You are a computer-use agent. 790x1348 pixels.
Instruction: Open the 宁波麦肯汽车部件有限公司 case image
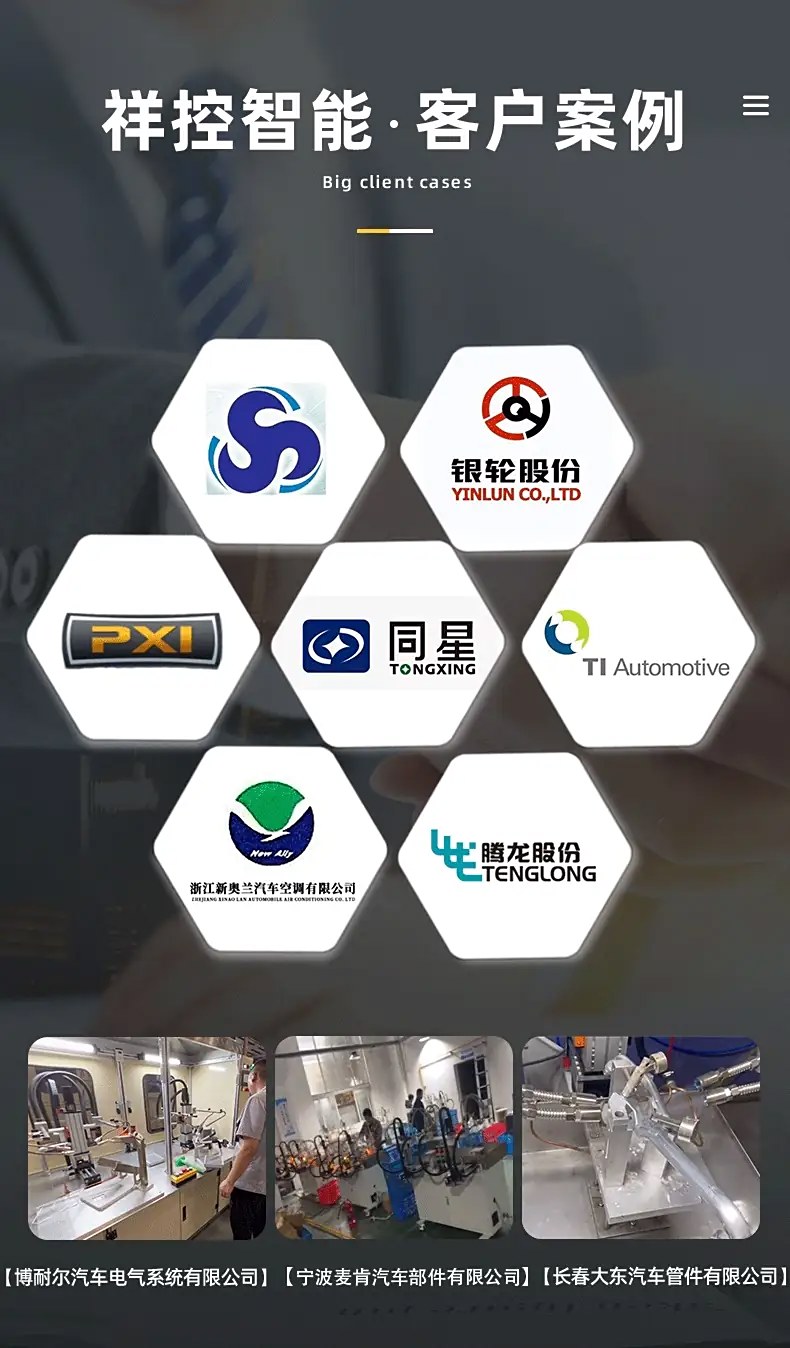point(394,1138)
